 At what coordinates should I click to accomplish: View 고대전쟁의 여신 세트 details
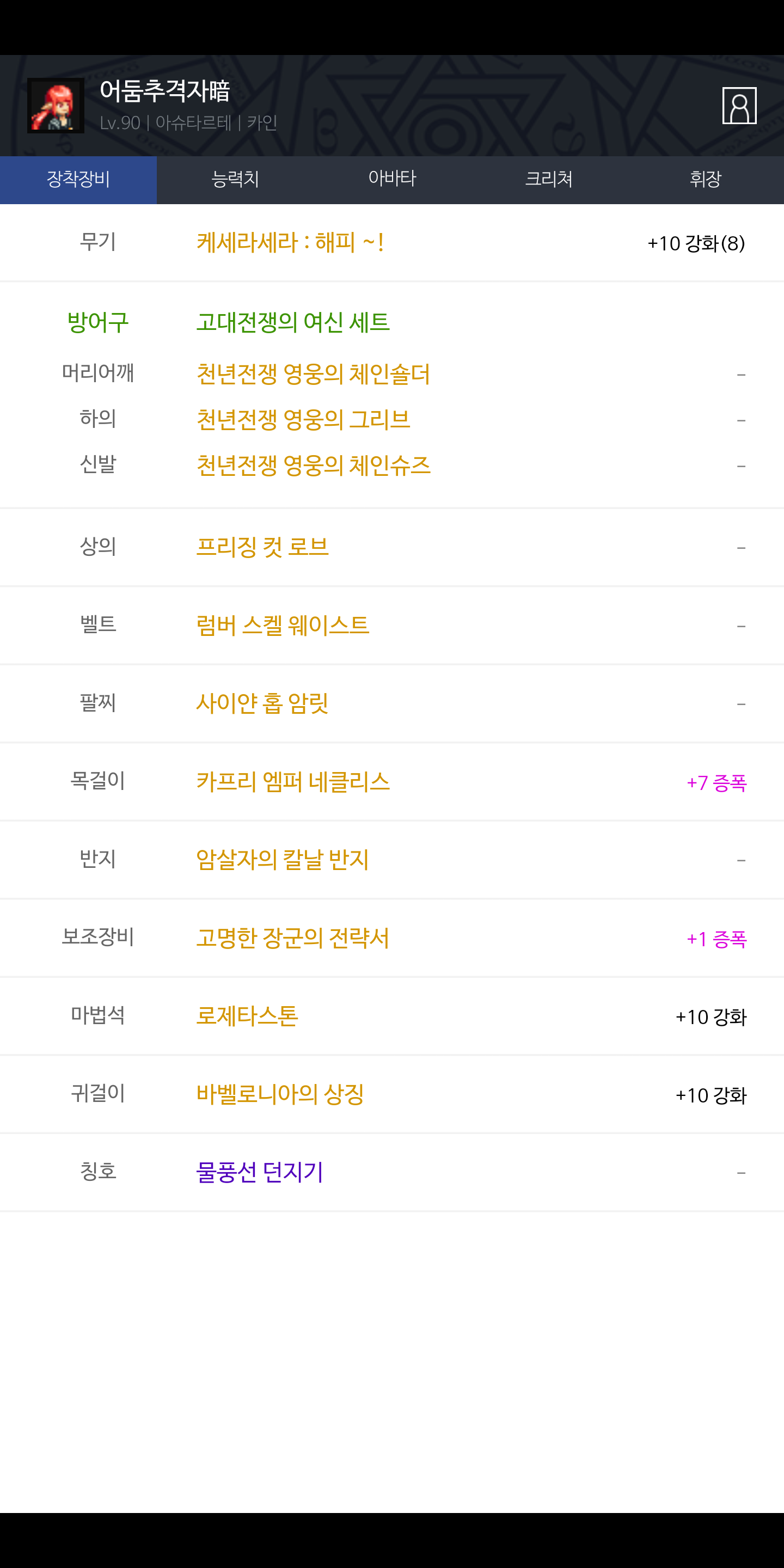(293, 322)
